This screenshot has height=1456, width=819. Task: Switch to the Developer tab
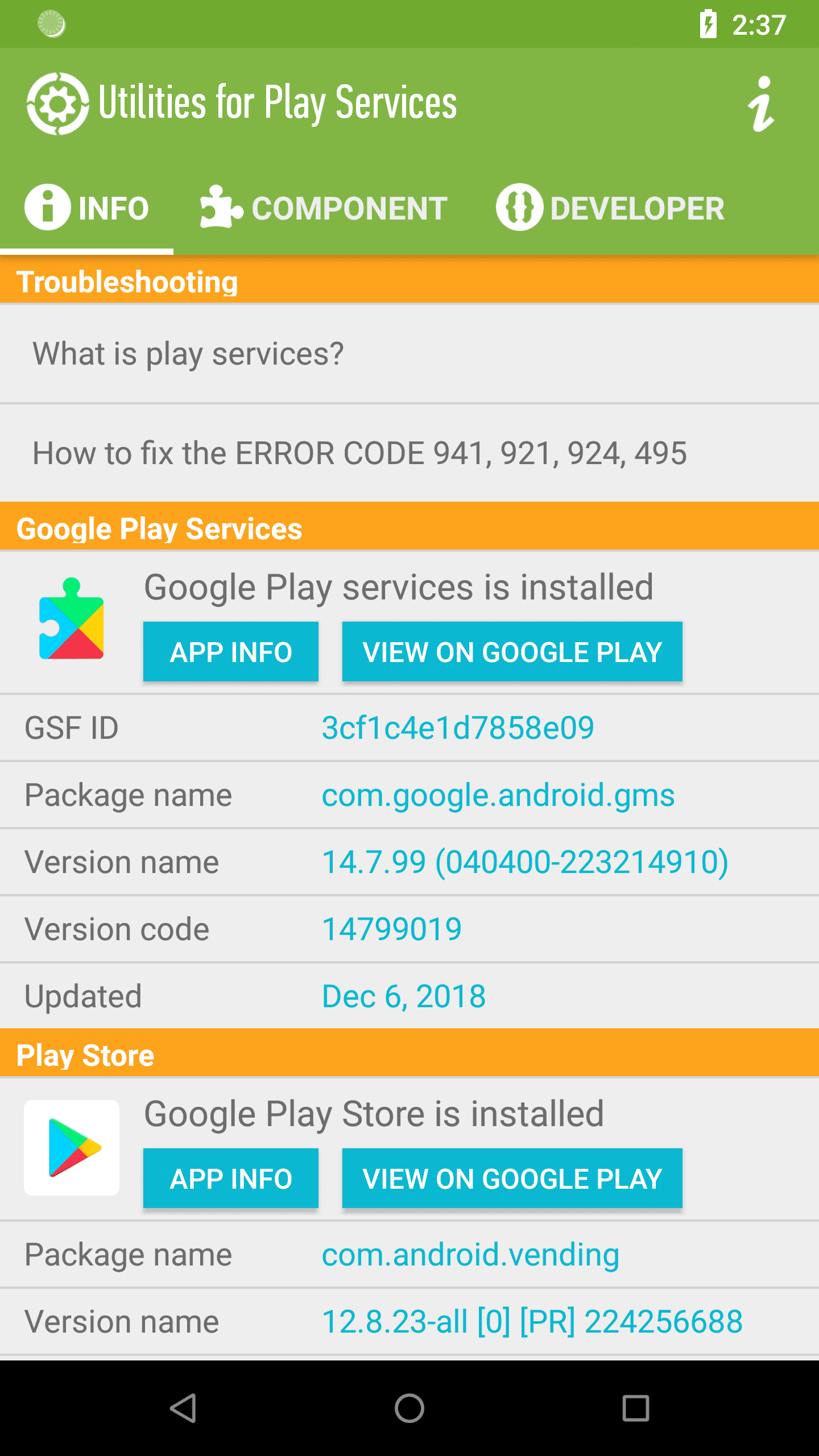pos(611,208)
